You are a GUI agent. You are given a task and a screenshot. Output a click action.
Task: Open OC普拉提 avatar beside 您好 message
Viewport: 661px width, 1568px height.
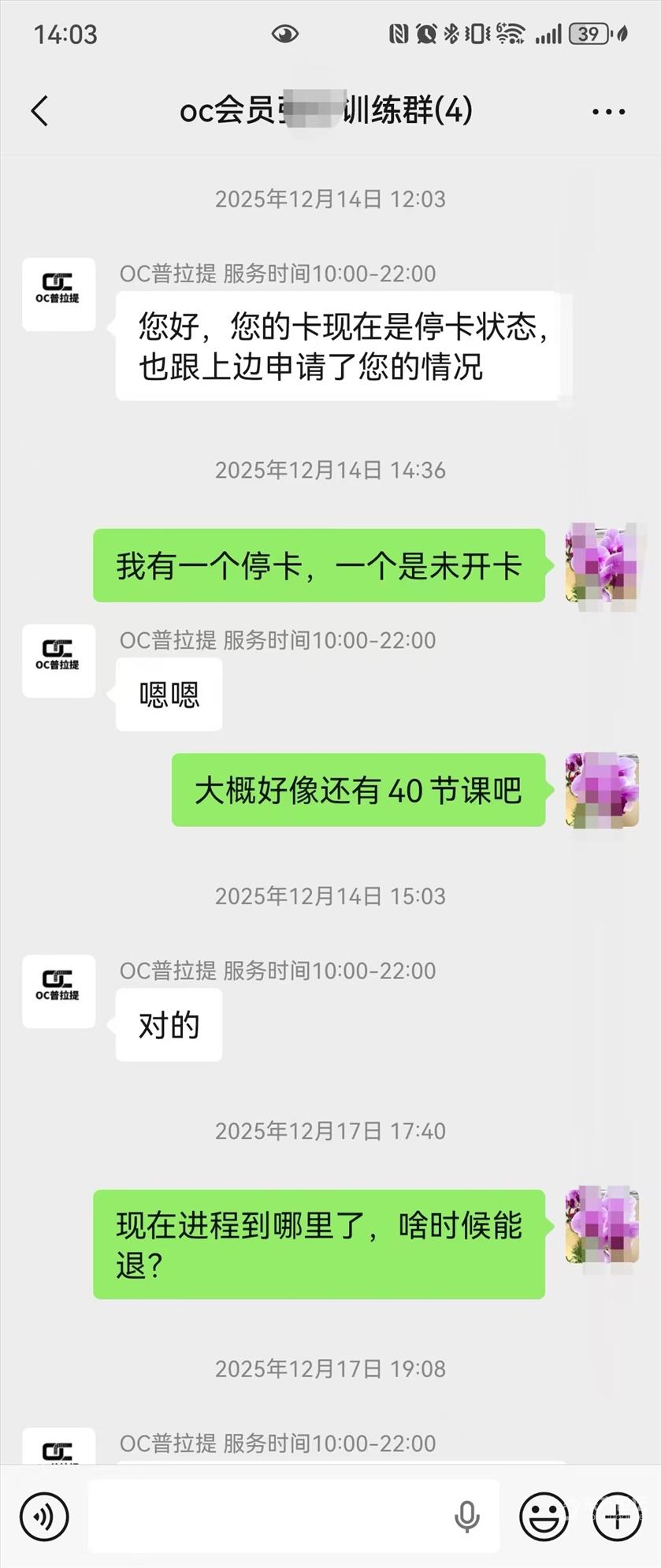click(x=58, y=294)
